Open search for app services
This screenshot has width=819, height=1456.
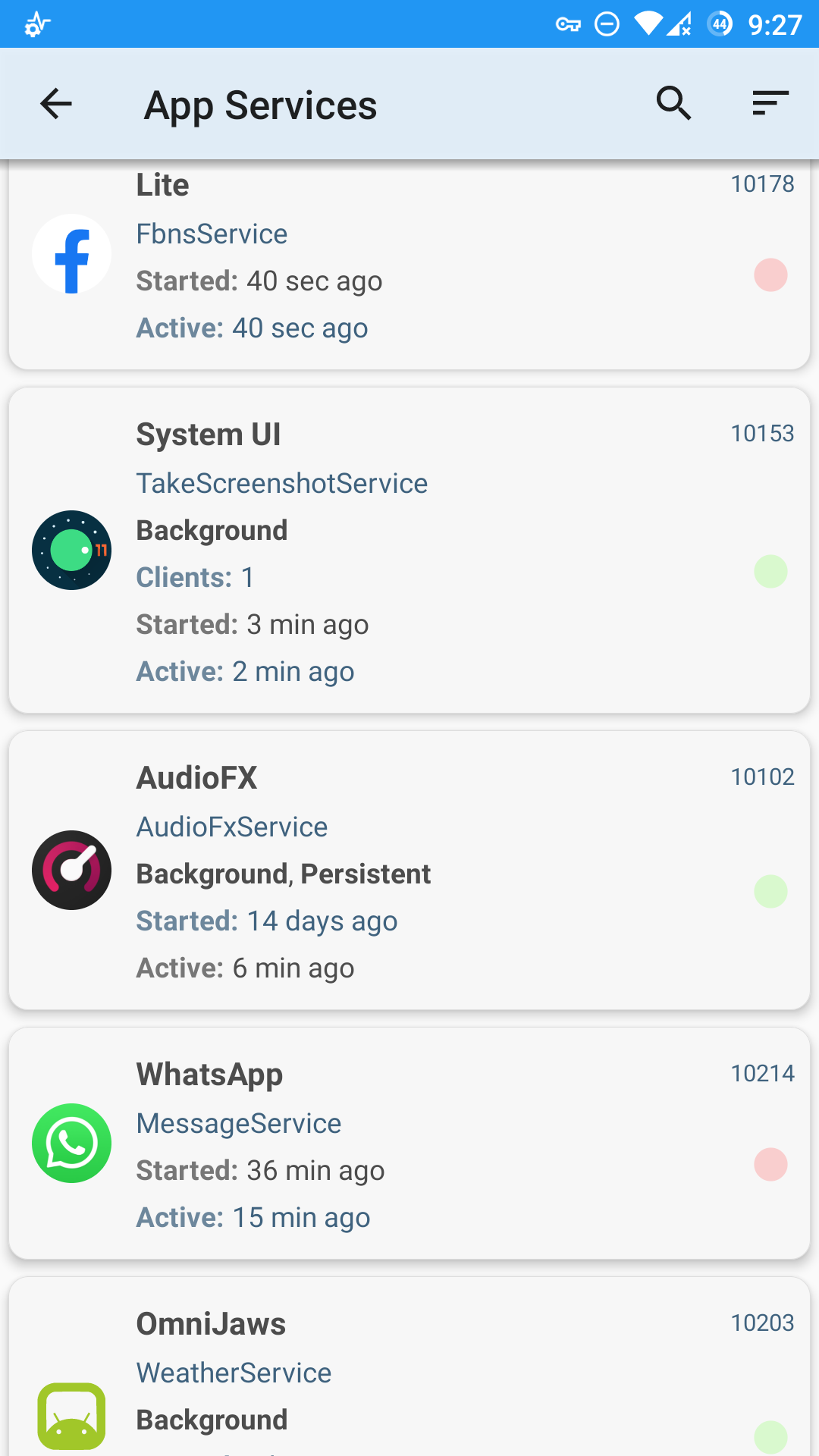point(674,104)
